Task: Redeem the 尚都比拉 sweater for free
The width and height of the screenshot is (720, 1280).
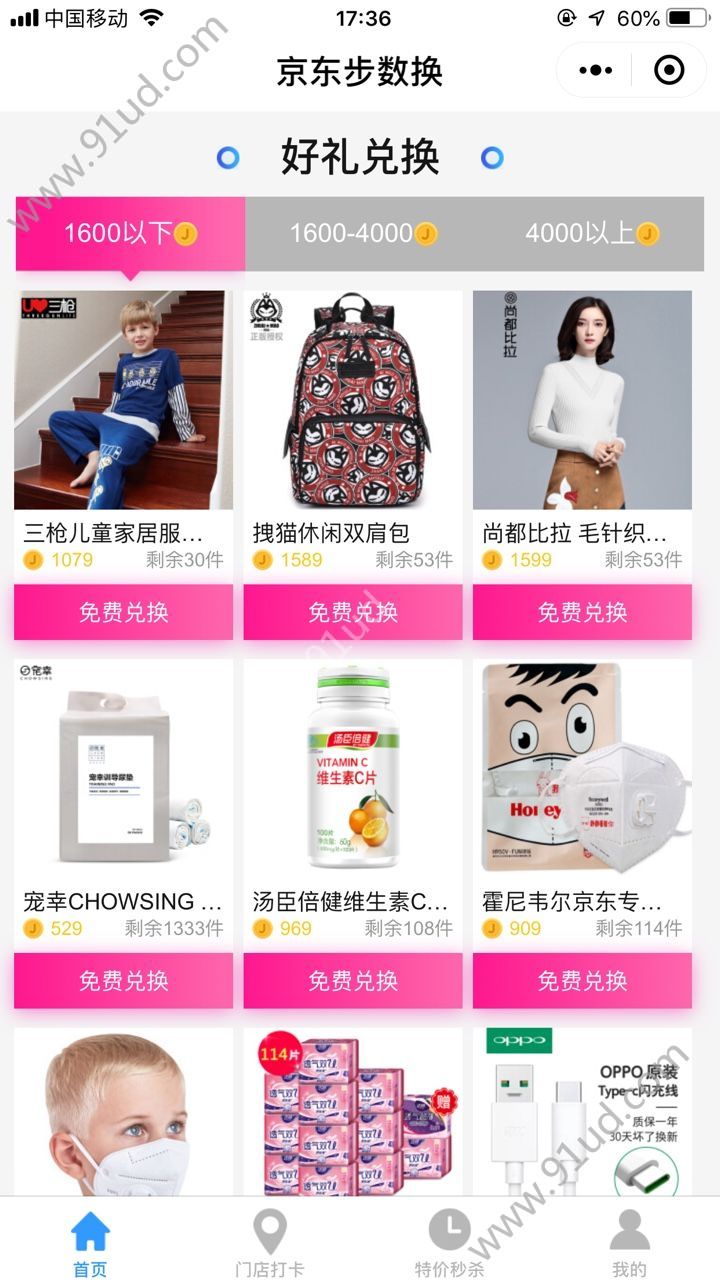Action: point(582,612)
